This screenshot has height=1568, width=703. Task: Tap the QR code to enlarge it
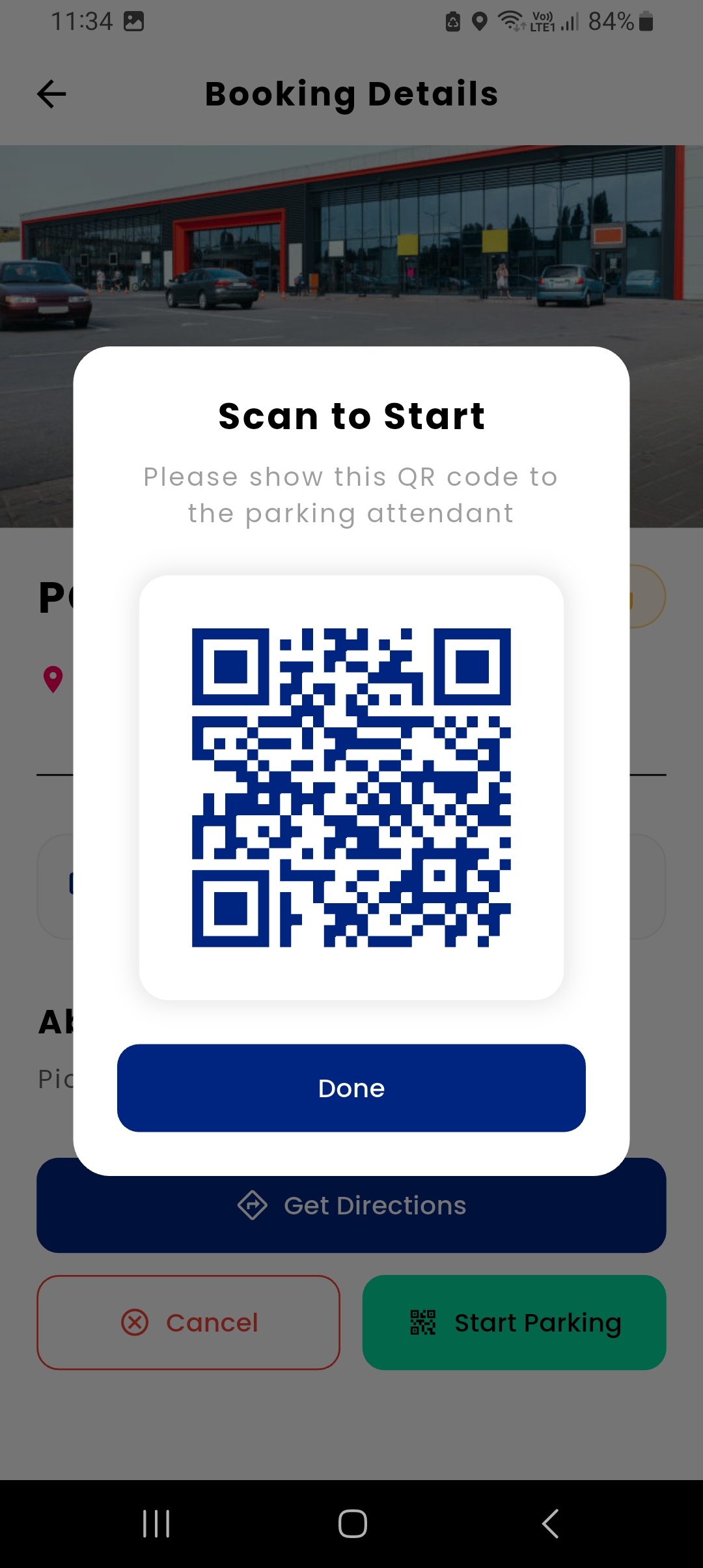click(x=351, y=781)
